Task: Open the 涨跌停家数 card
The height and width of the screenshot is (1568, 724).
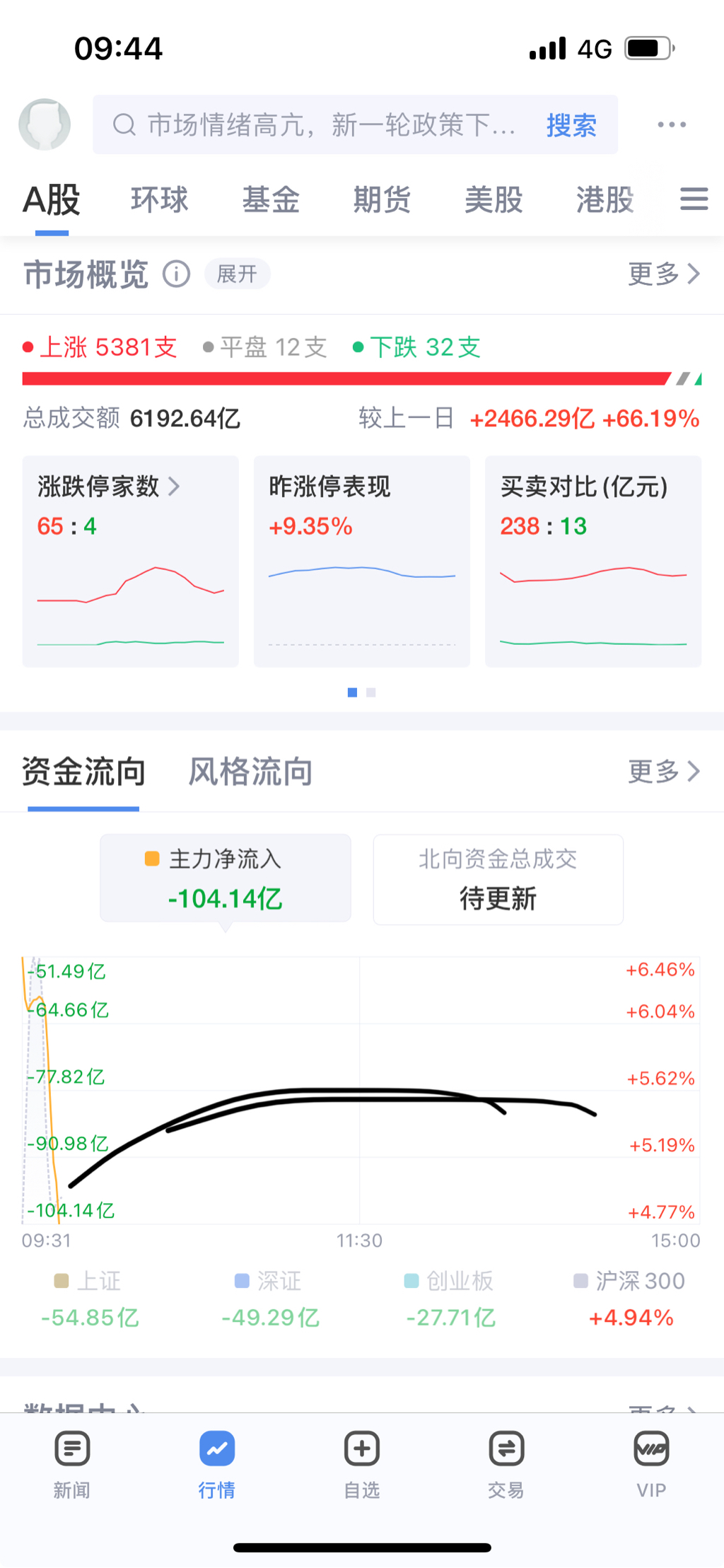Action: [x=131, y=561]
